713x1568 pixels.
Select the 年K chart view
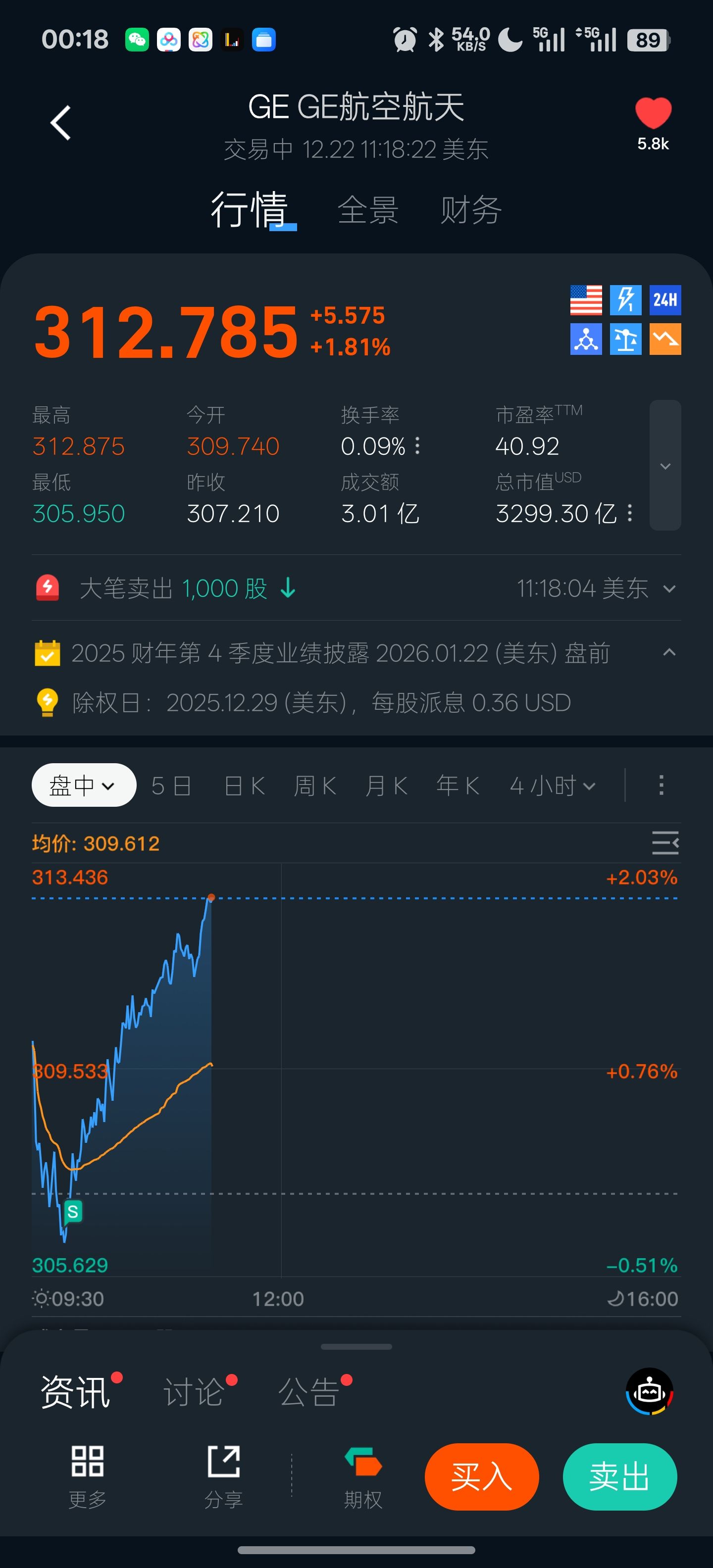(458, 786)
